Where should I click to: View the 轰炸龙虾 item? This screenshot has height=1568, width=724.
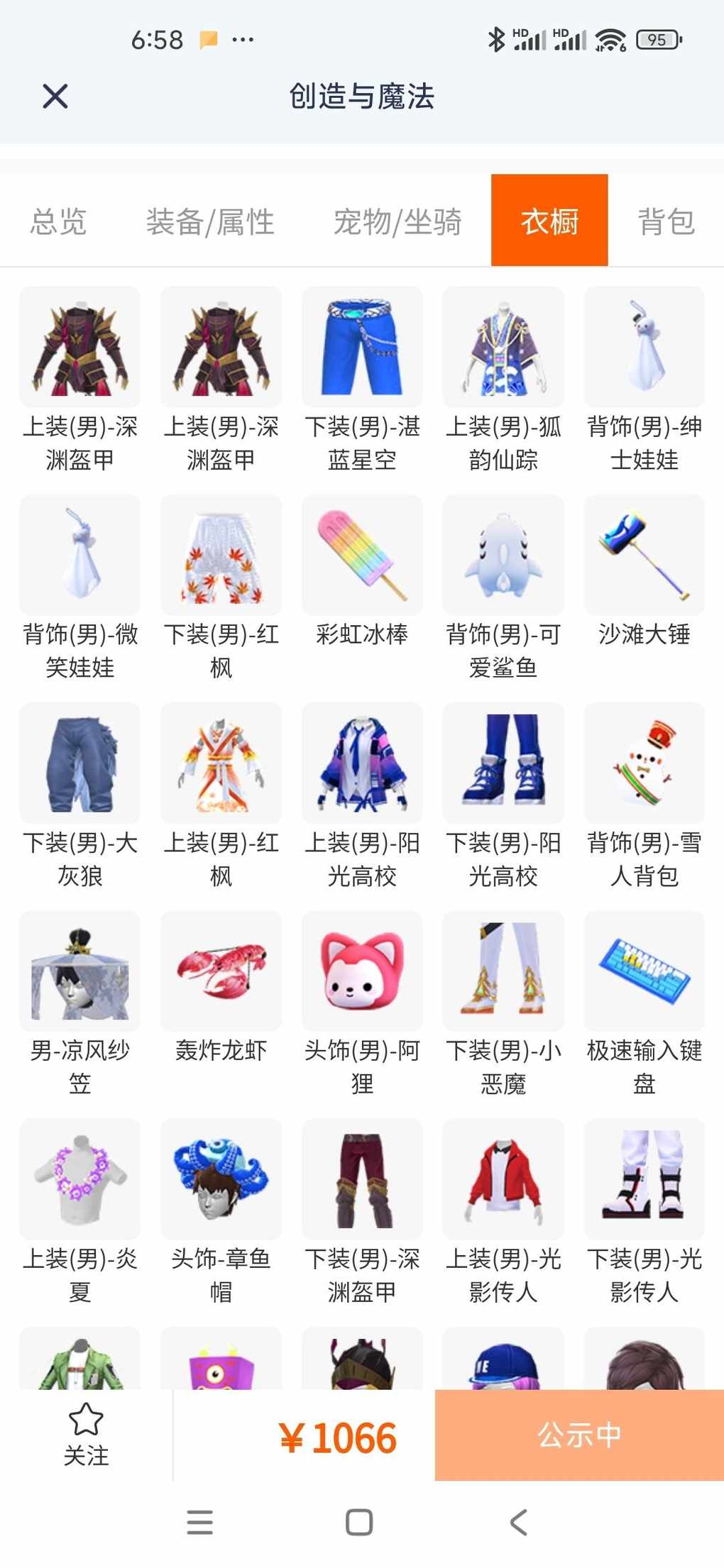[x=221, y=988]
